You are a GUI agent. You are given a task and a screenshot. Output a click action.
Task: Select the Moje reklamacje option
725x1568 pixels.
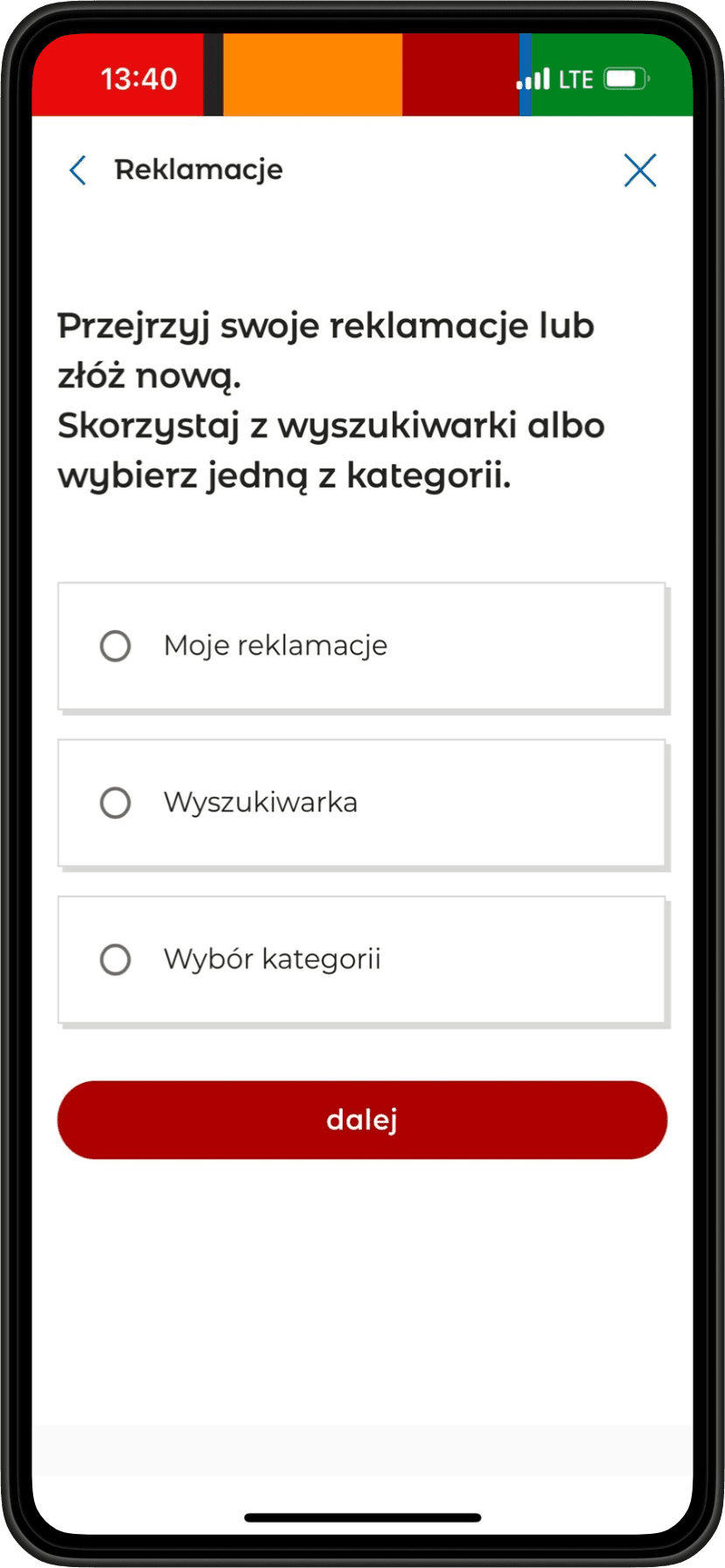tap(115, 647)
